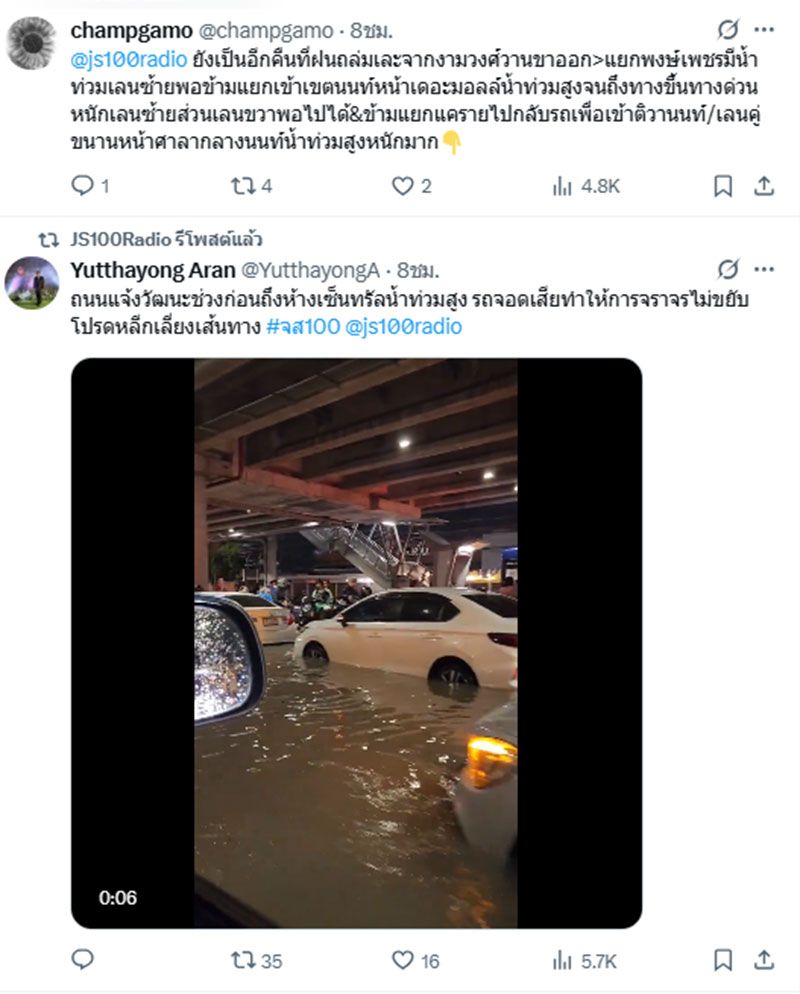800x994 pixels.
Task: Repost champgamo's flood report
Action: [243, 186]
